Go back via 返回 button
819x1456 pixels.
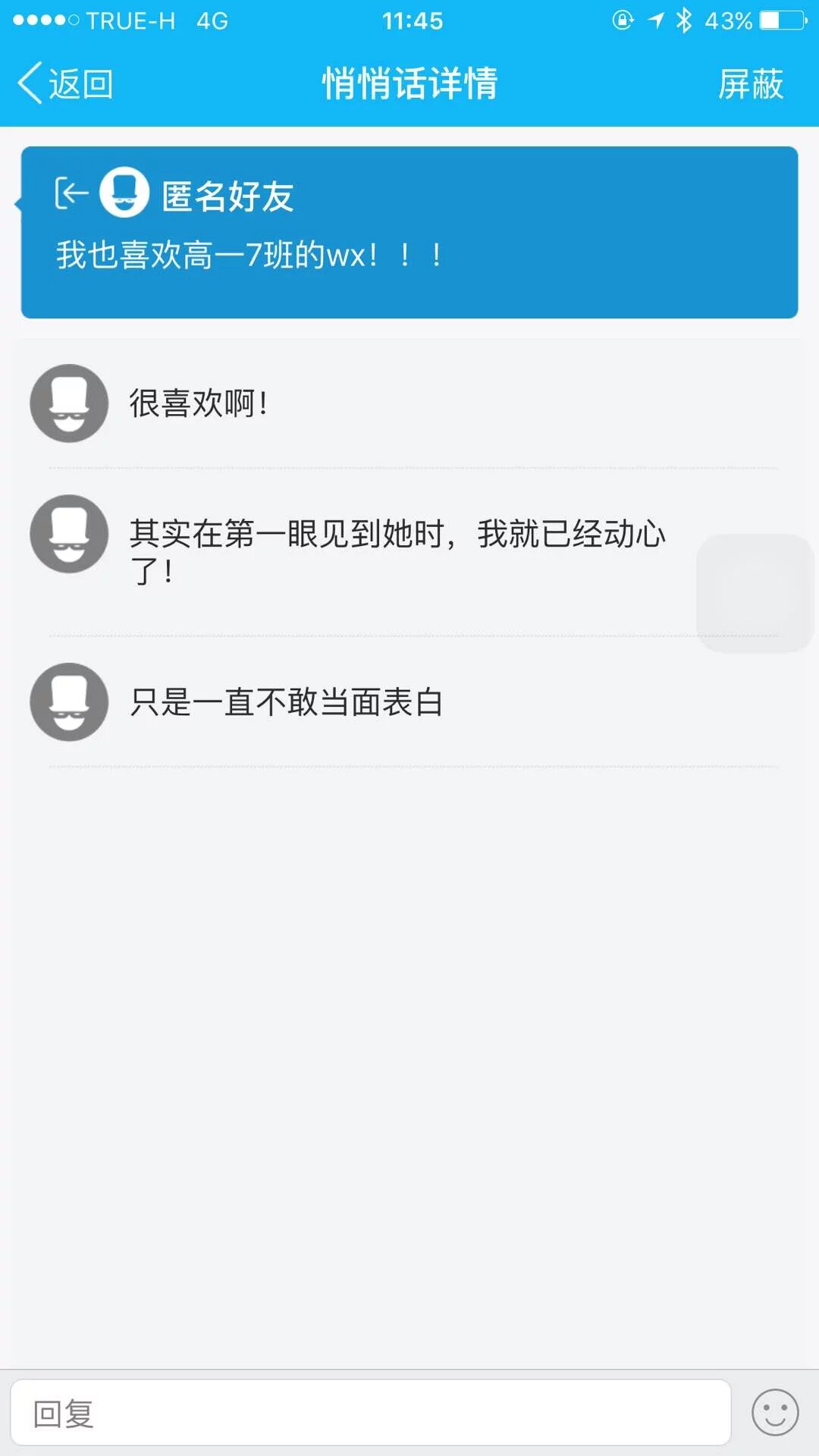point(67,83)
